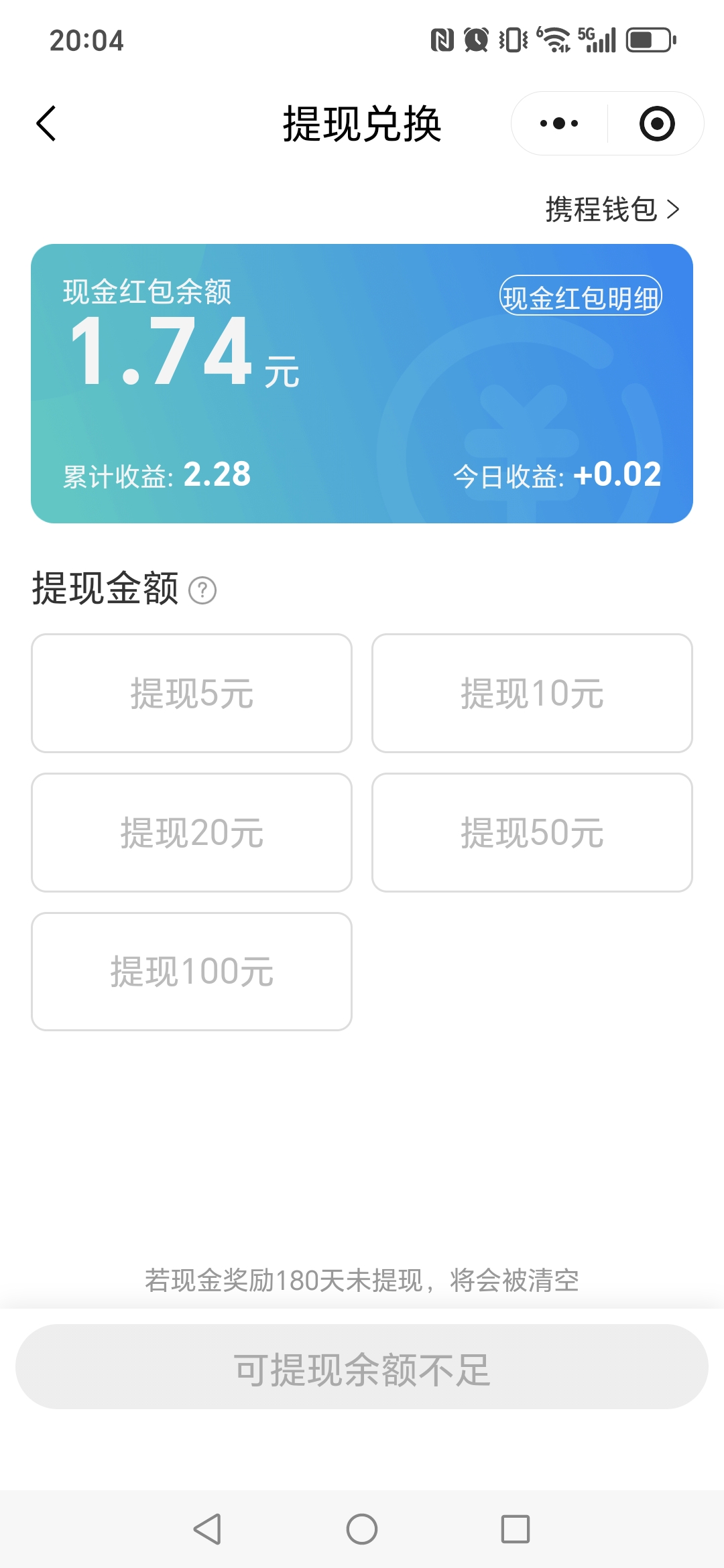Open the recent apps overview

(516, 1529)
